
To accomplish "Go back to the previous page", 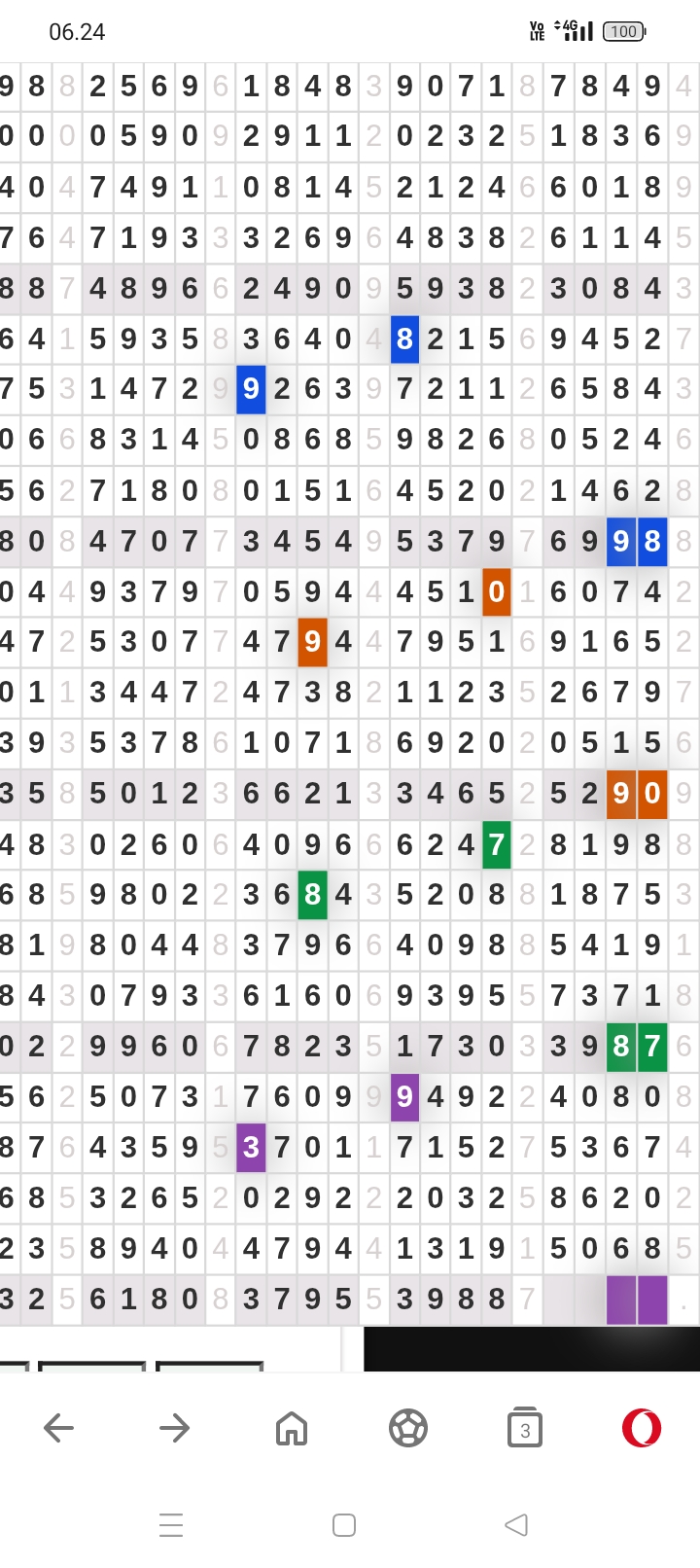I will [58, 1428].
